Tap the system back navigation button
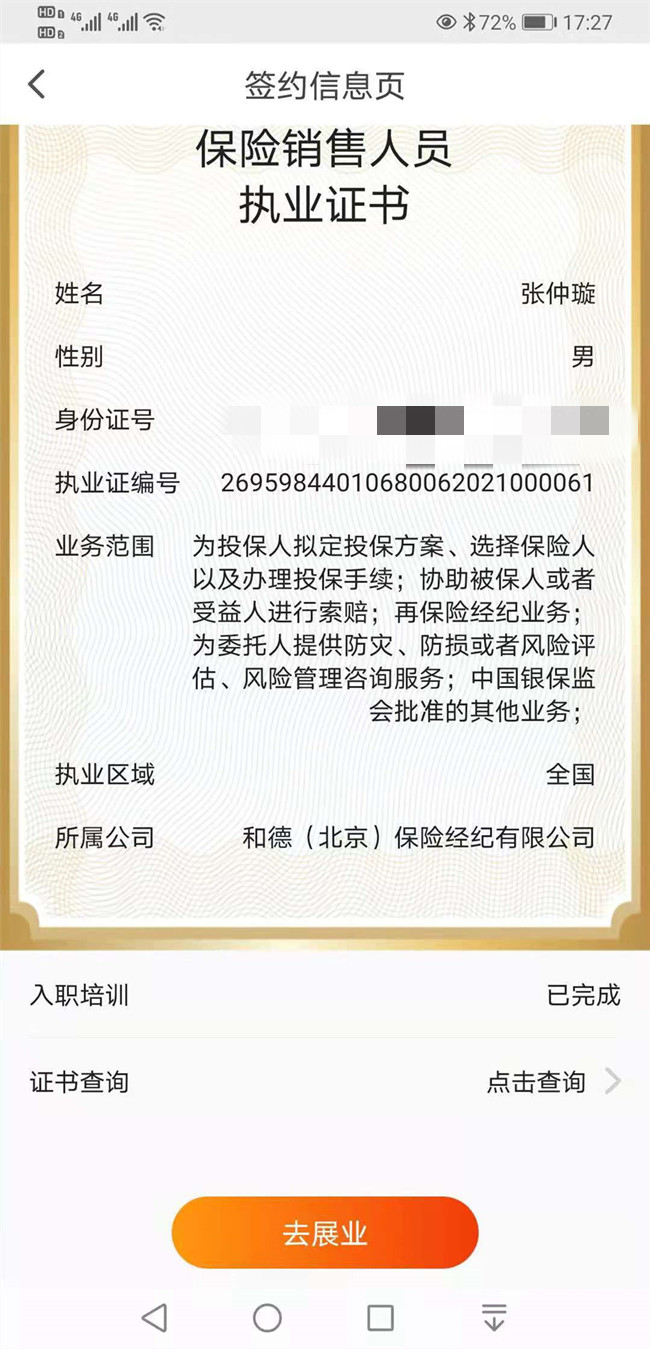Viewport: 650px width, 1349px height. (154, 1317)
